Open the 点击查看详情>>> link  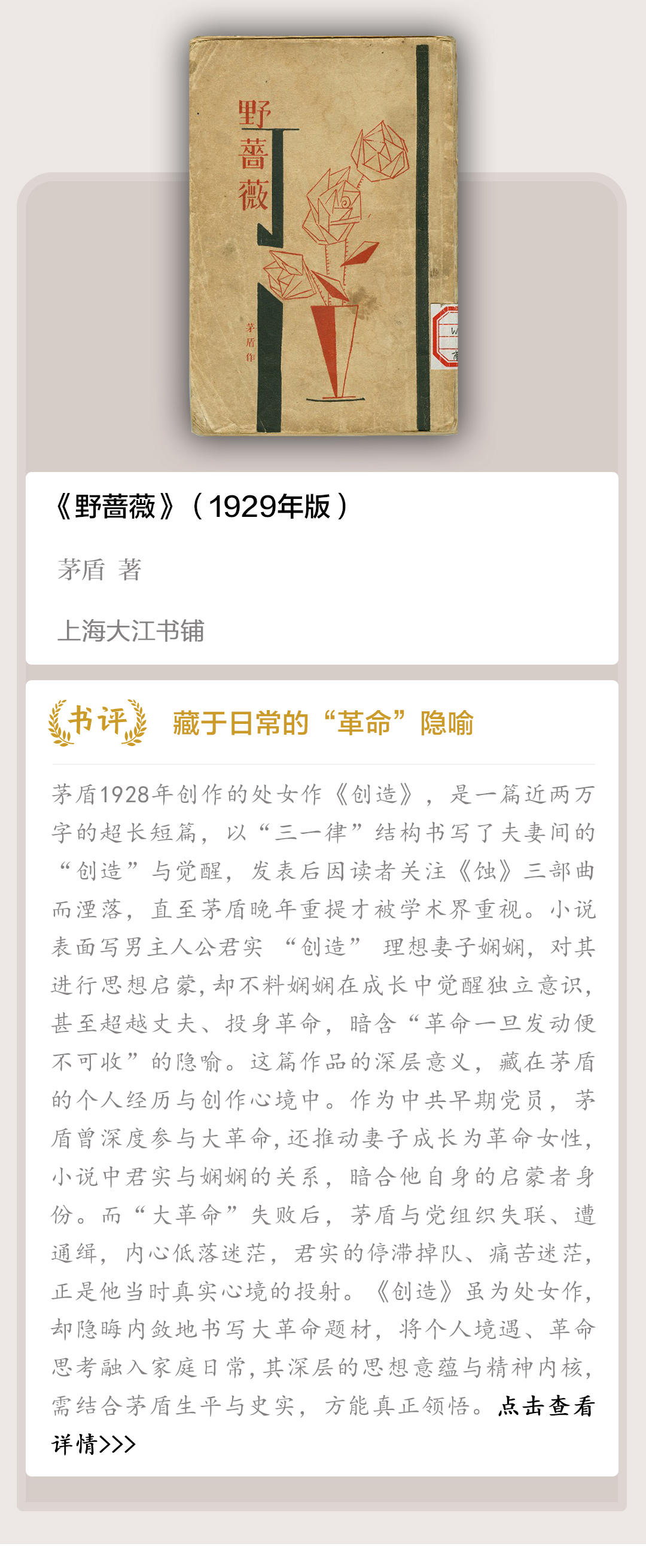point(546,1406)
